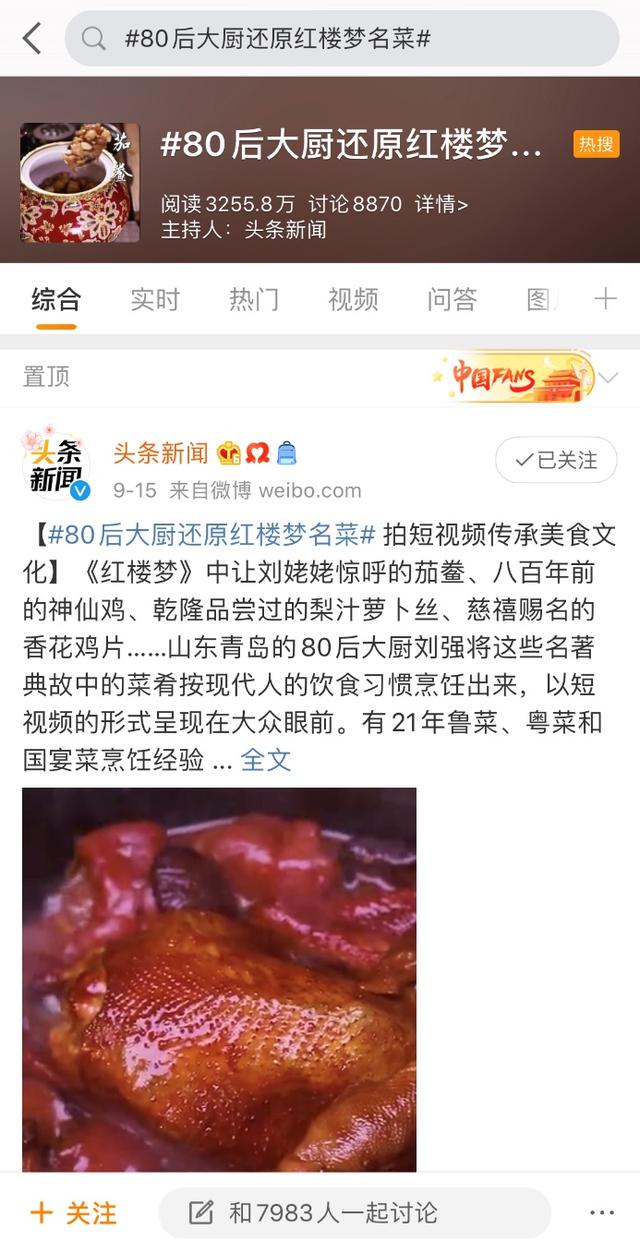Open the roast chicken video thumbnail
The height and width of the screenshot is (1253, 640).
(219, 979)
